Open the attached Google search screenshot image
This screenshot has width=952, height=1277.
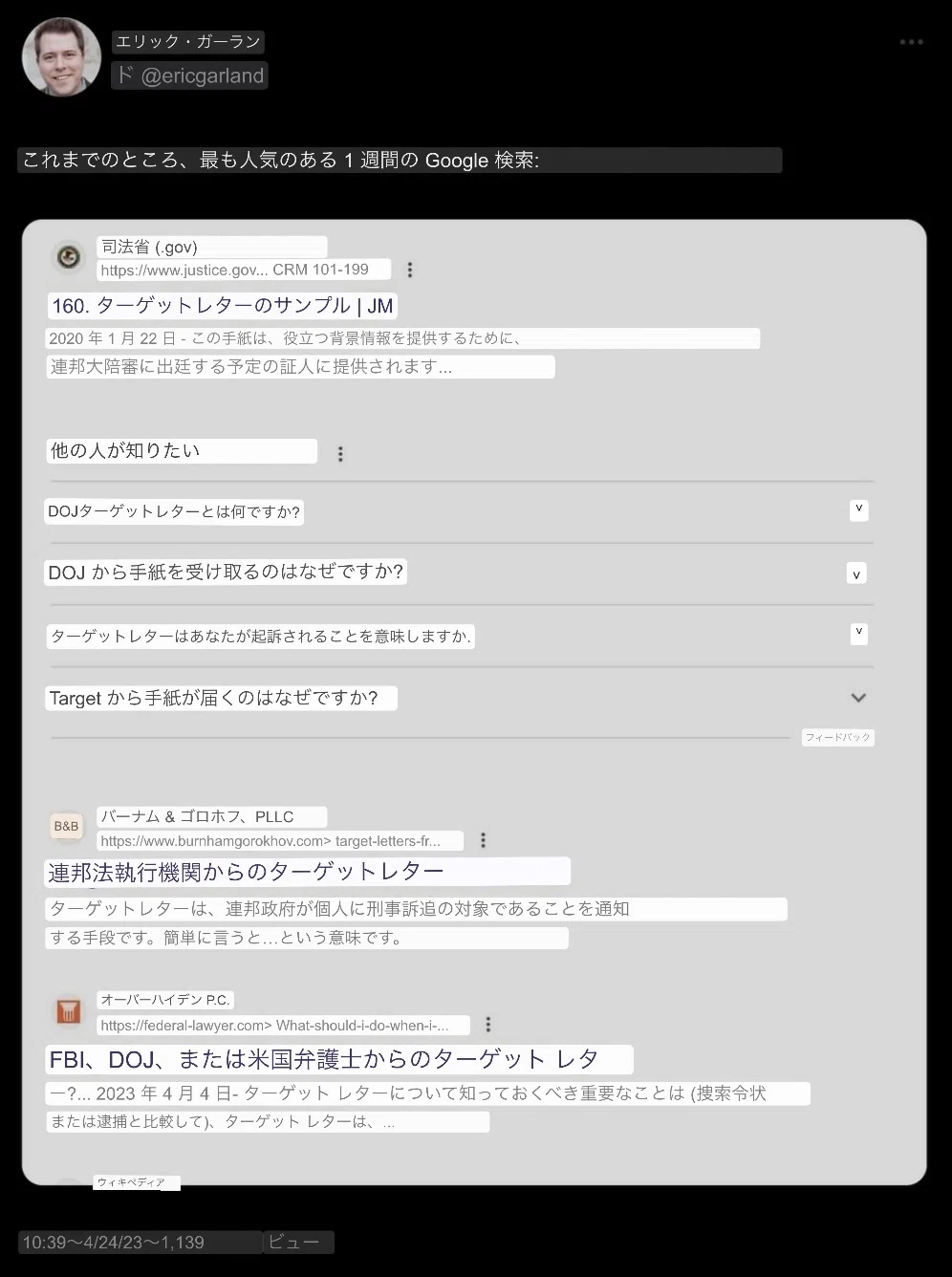pos(474,703)
